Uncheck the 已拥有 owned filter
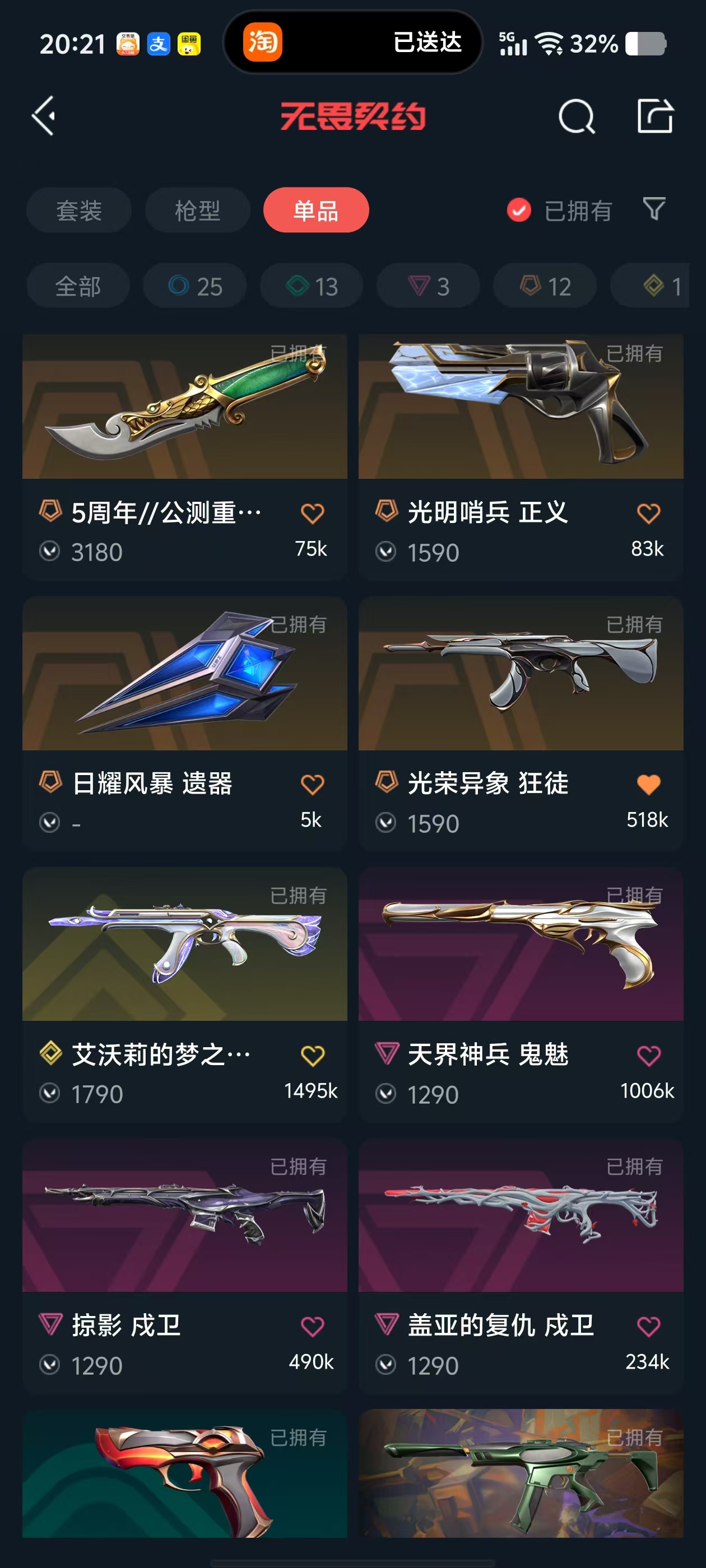The width and height of the screenshot is (706, 1568). [x=519, y=211]
